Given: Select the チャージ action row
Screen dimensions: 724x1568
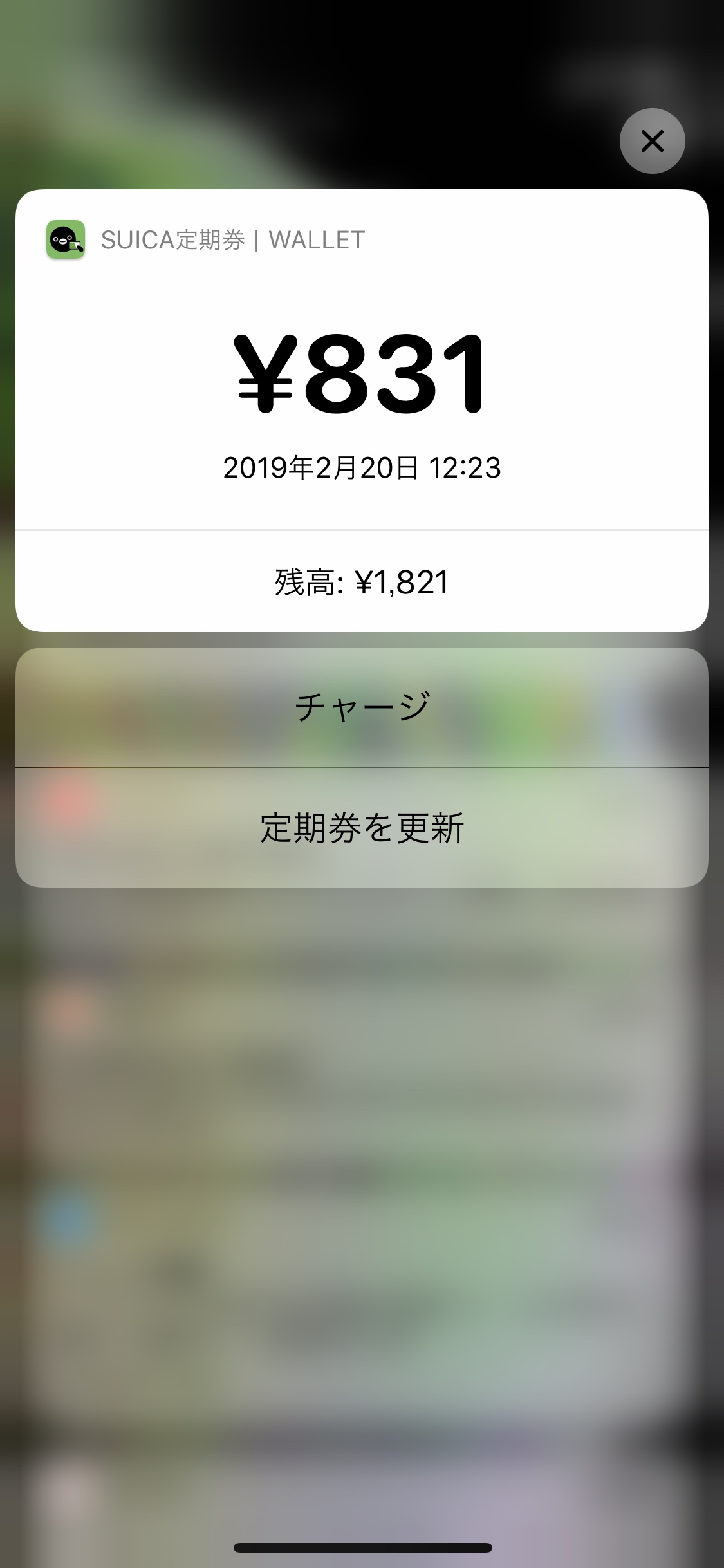Looking at the screenshot, I should 362,705.
